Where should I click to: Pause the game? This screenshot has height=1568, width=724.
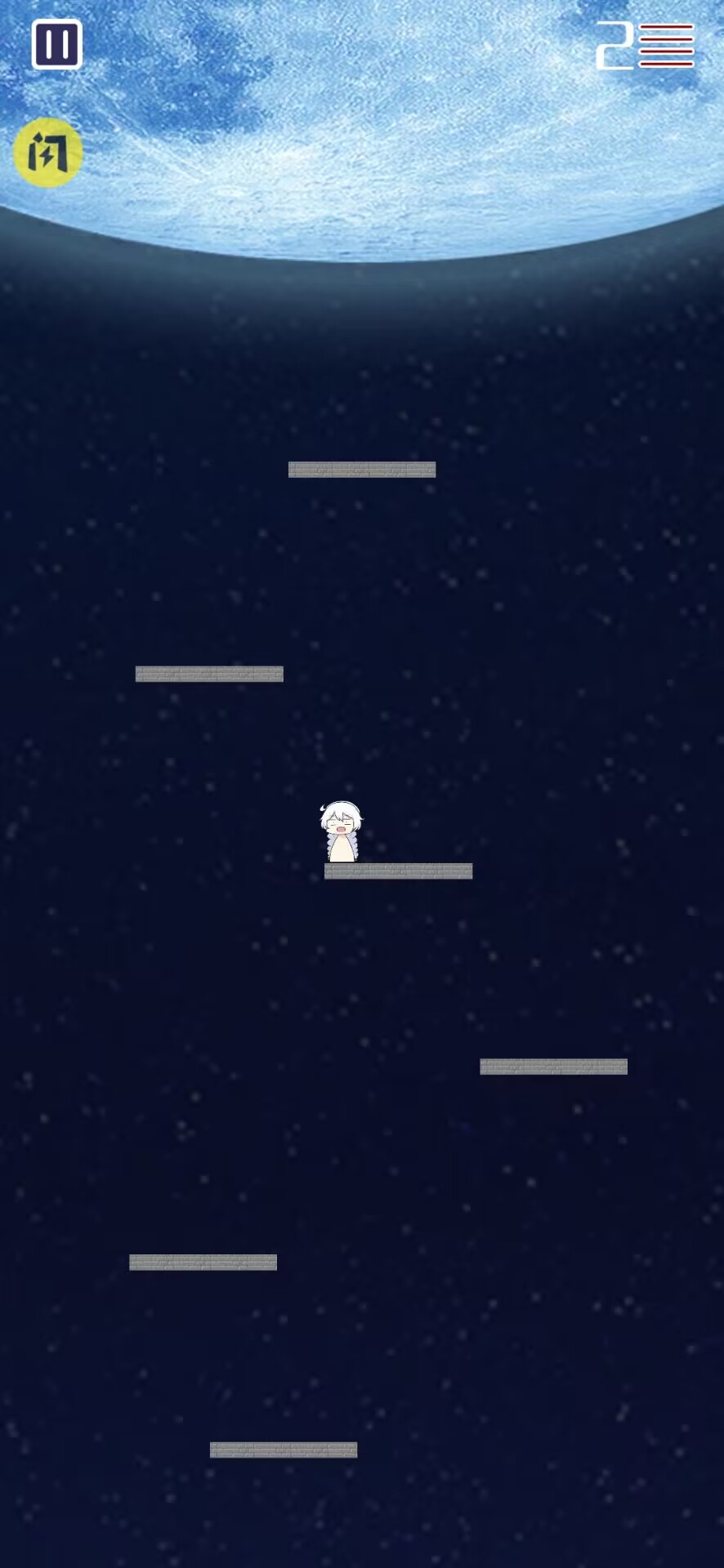click(56, 44)
